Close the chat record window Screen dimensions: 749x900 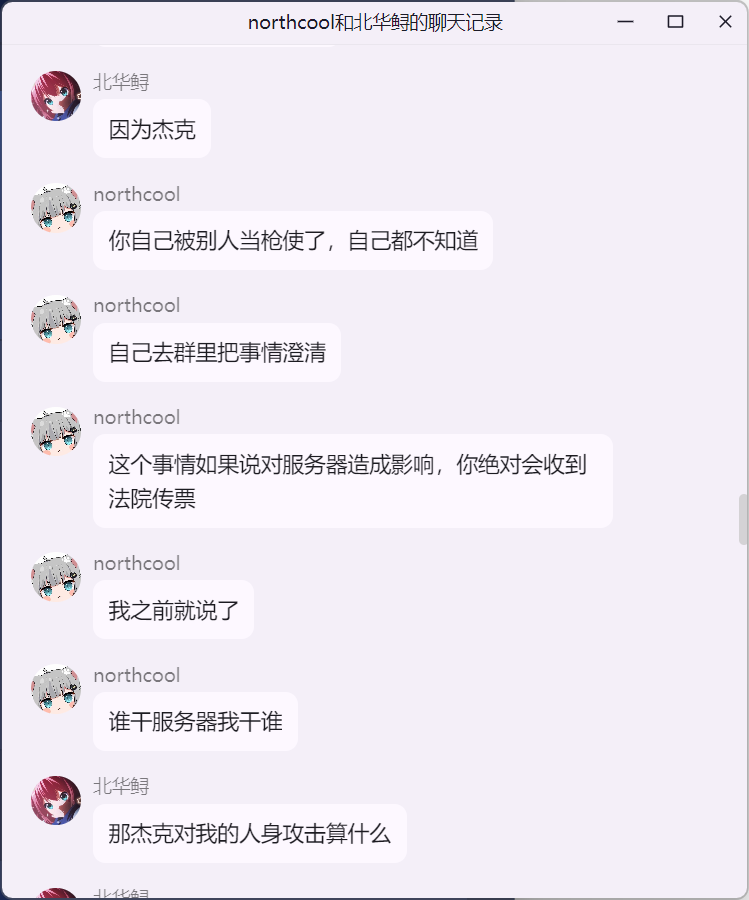click(x=725, y=22)
